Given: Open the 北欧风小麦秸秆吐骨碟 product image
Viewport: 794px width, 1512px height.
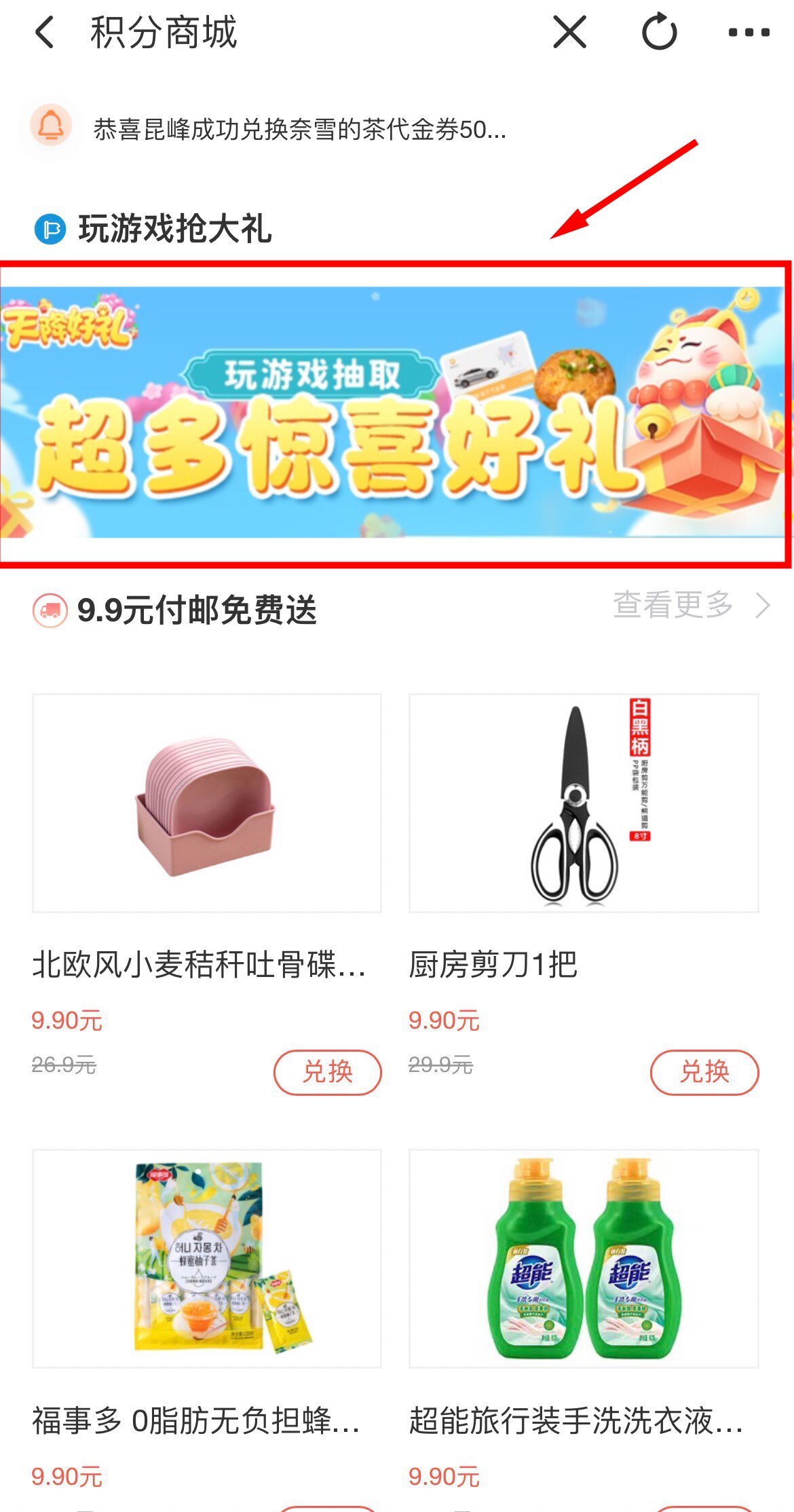Looking at the screenshot, I should (207, 803).
